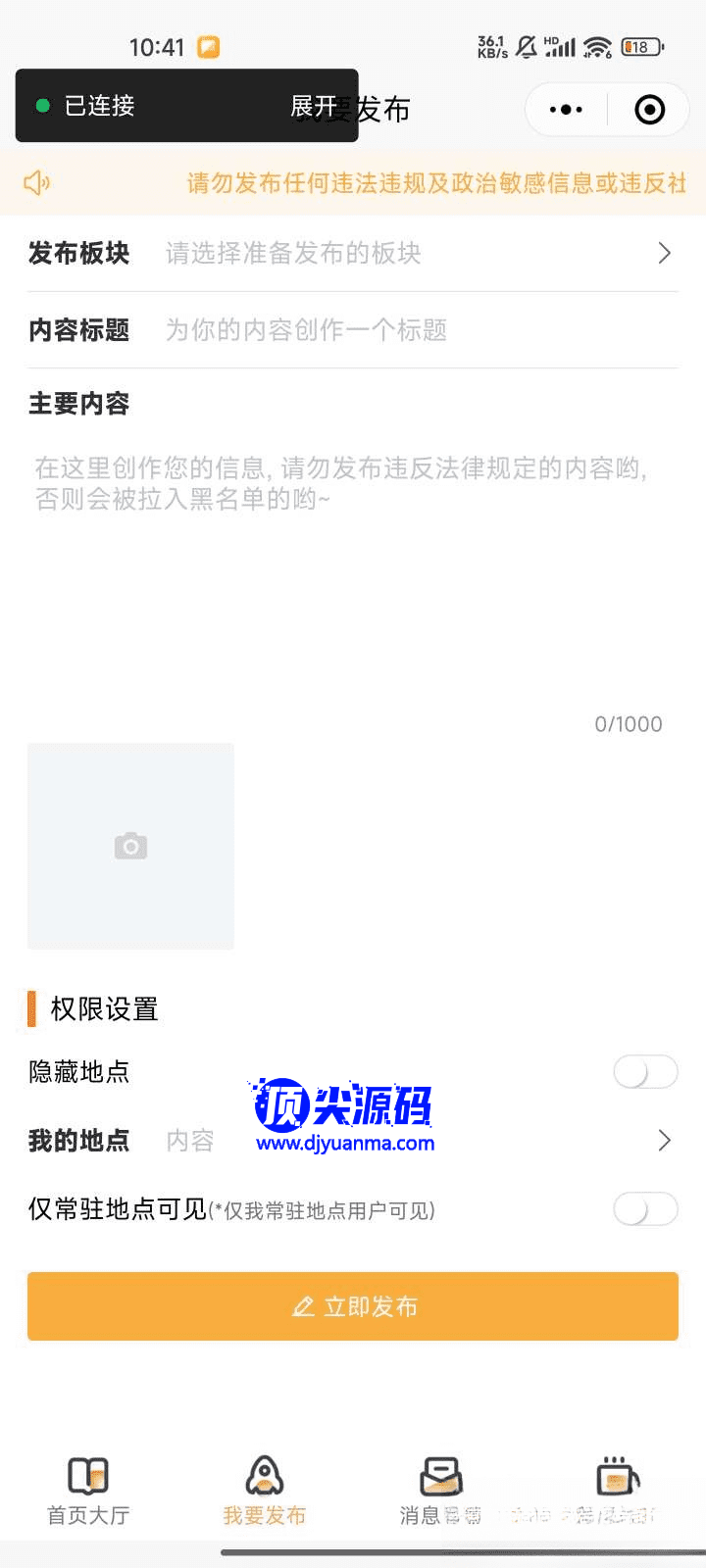Viewport: 706px width, 1568px height.
Task: Open the mini-program more options menu
Action: coord(566,110)
